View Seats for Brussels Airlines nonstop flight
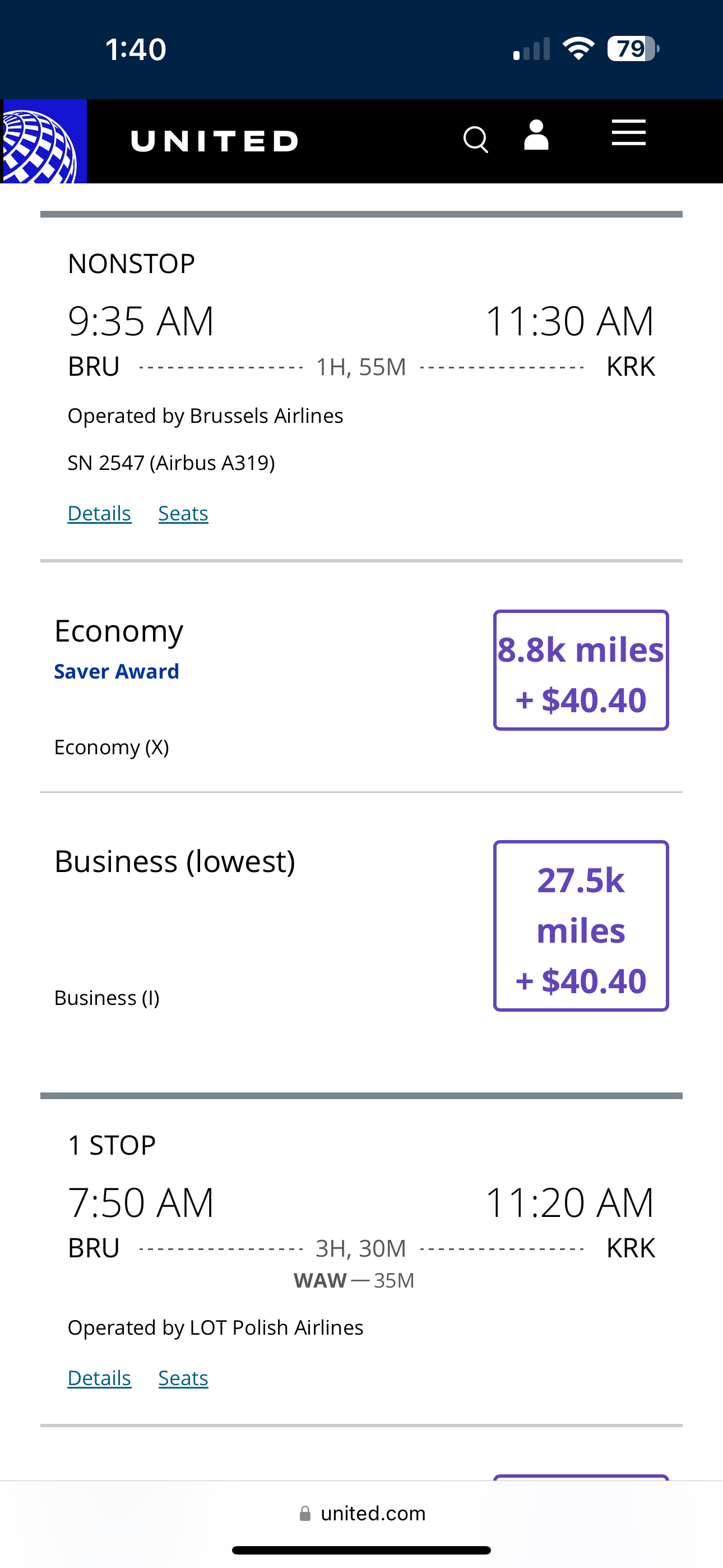 click(x=183, y=513)
